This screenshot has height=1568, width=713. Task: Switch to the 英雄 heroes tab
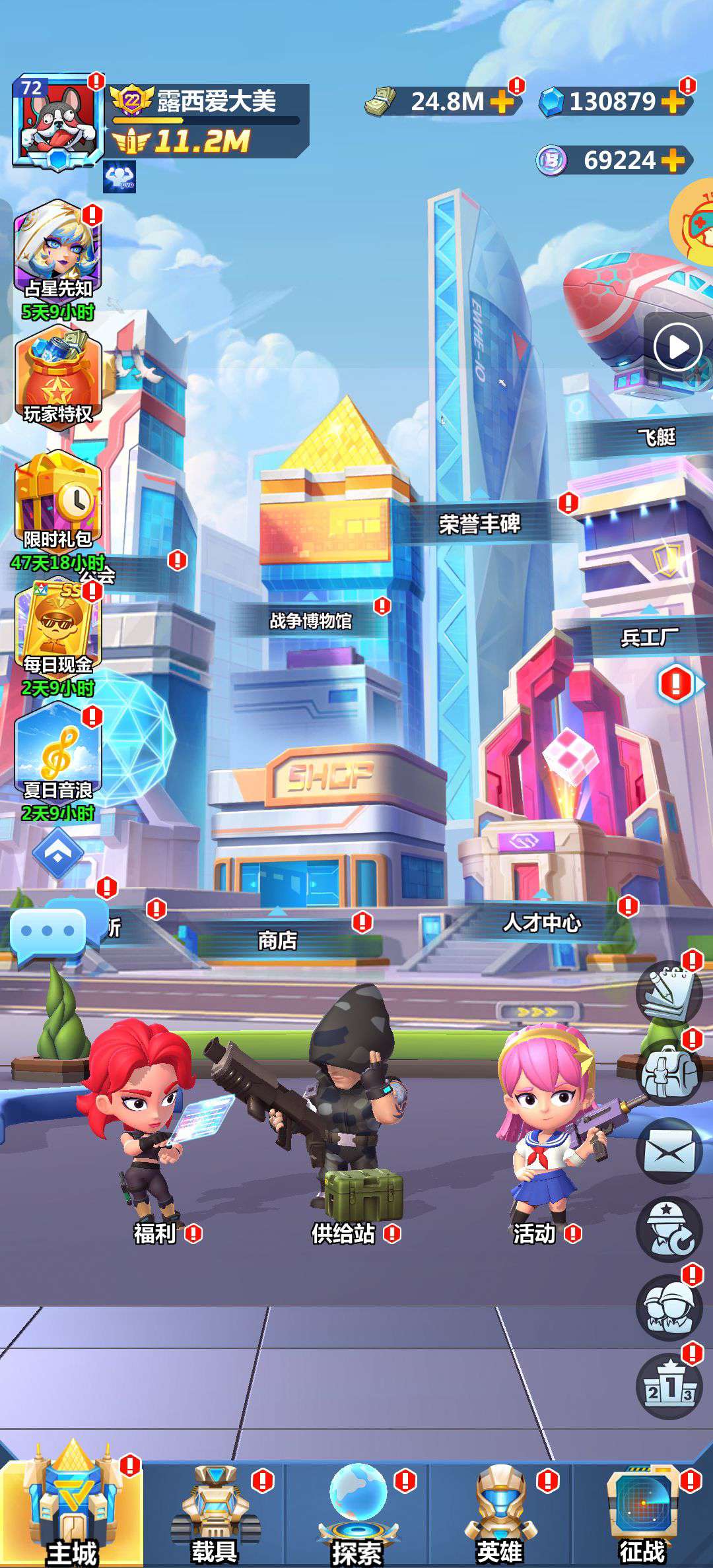(x=500, y=1515)
